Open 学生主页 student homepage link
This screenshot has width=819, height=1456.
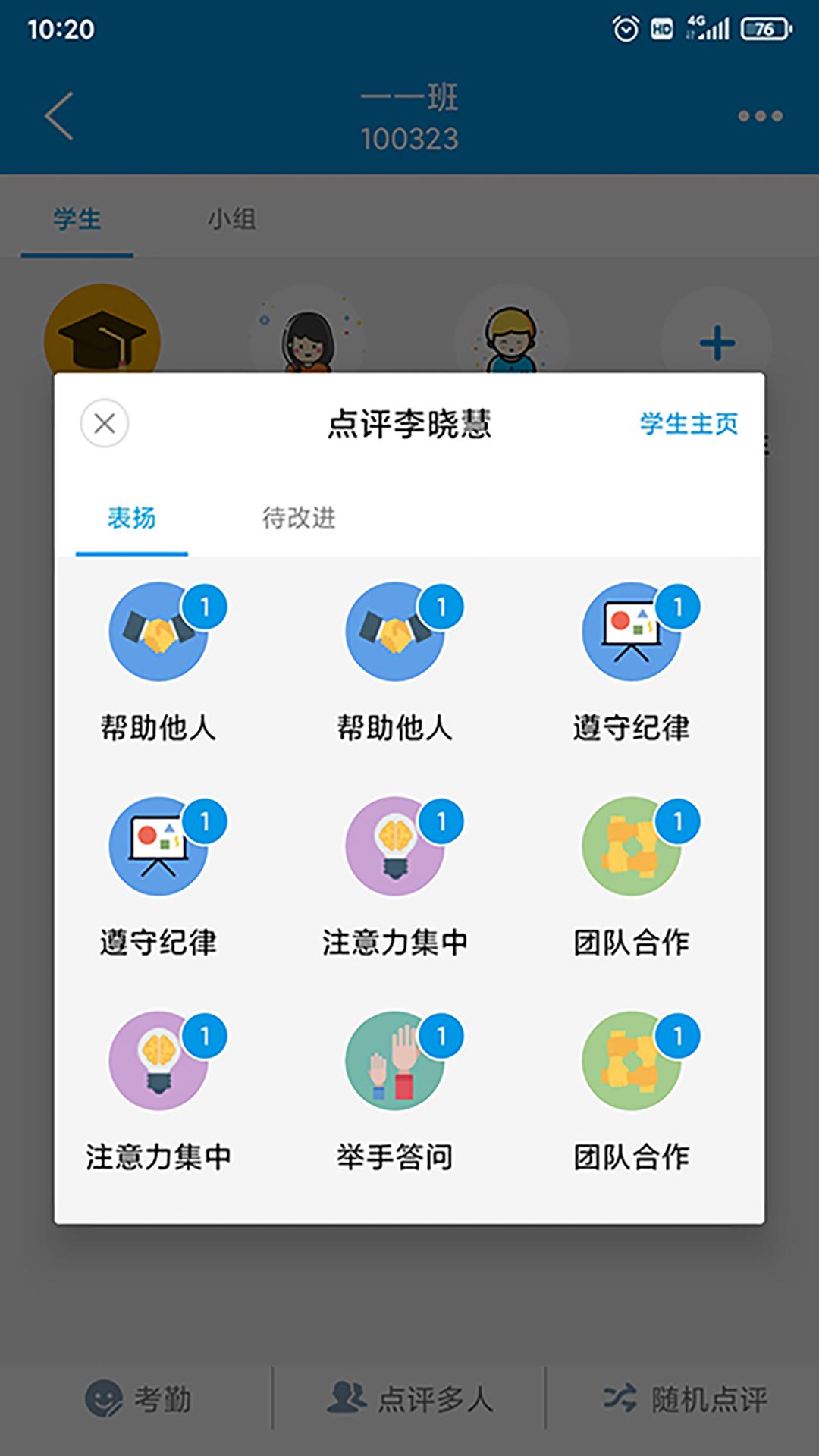pos(687,425)
